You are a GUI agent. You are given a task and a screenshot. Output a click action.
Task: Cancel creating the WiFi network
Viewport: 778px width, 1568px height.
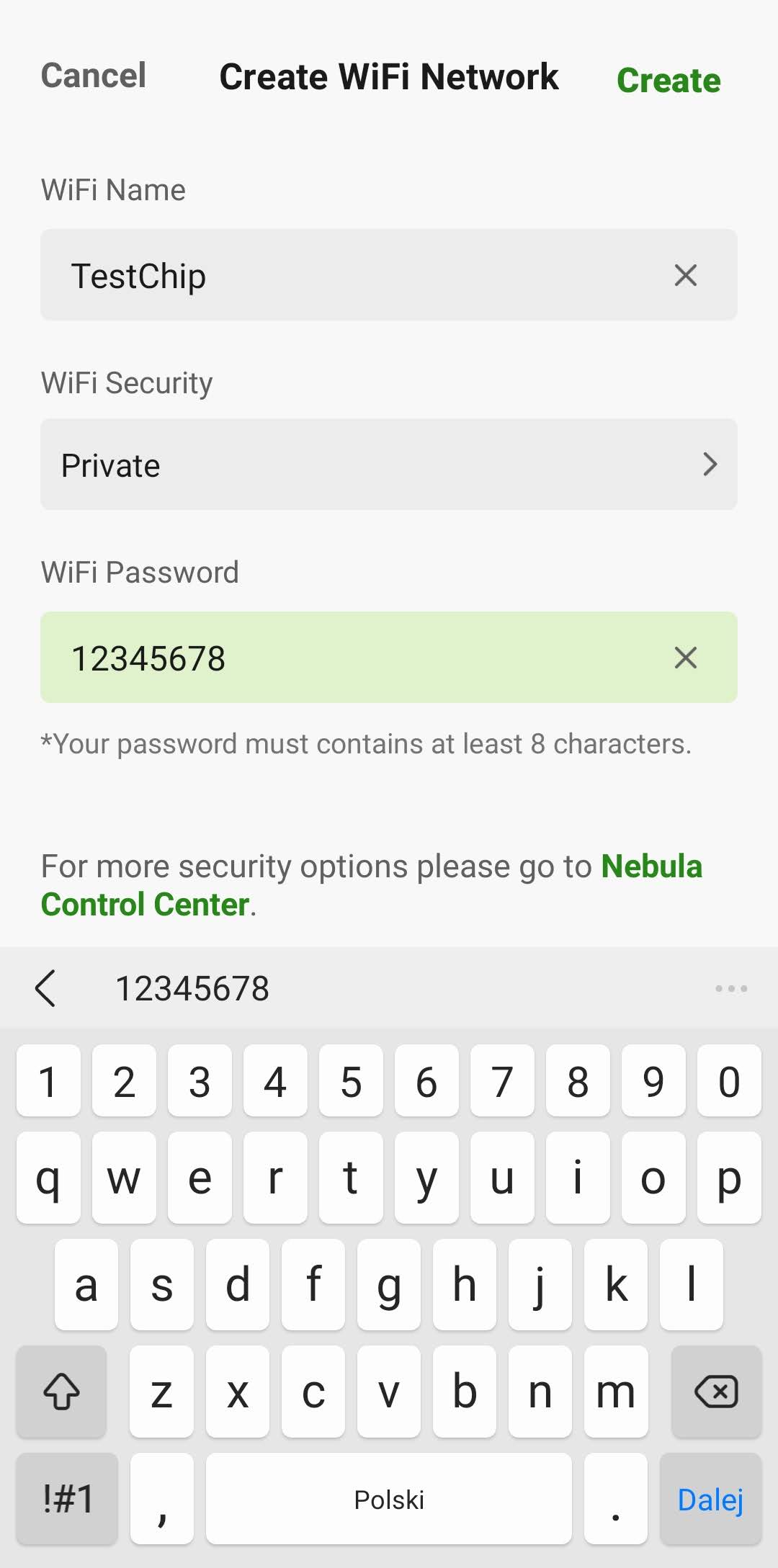click(94, 76)
